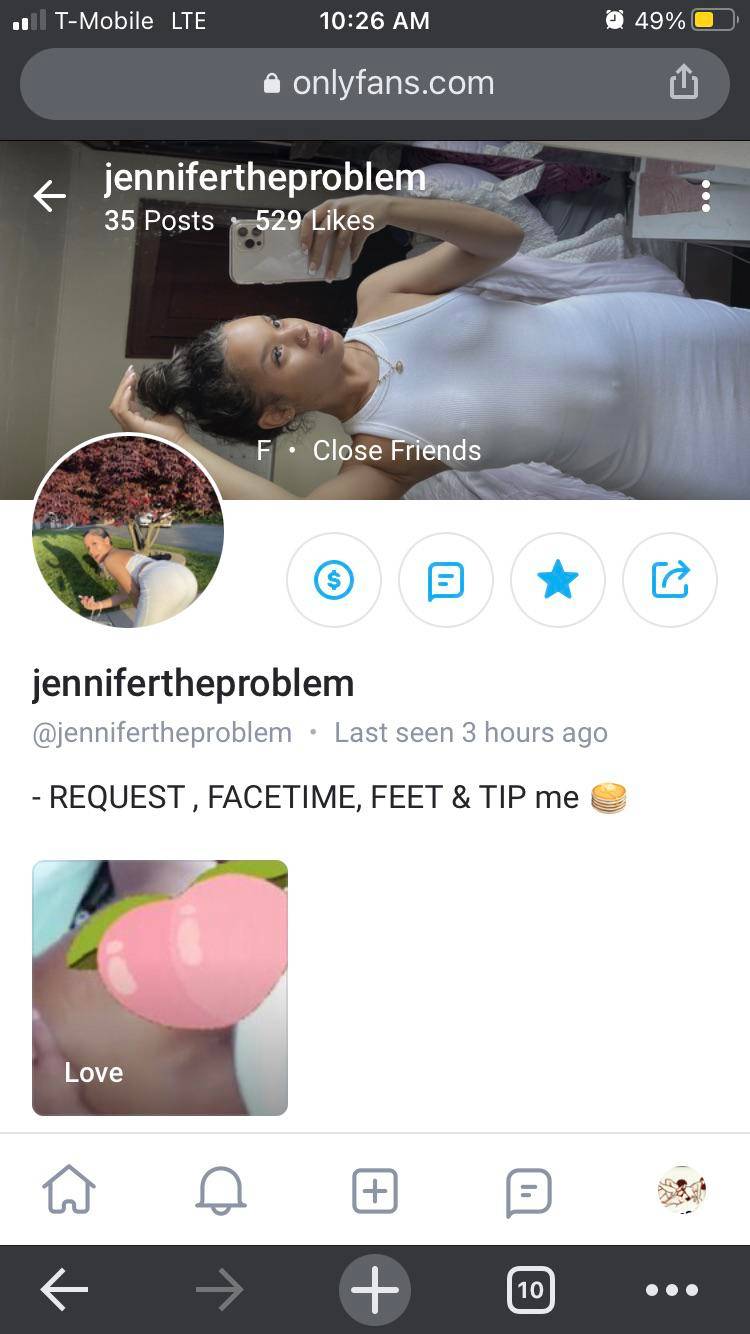
Task: View the Close Friends label on the banner
Action: coord(397,451)
